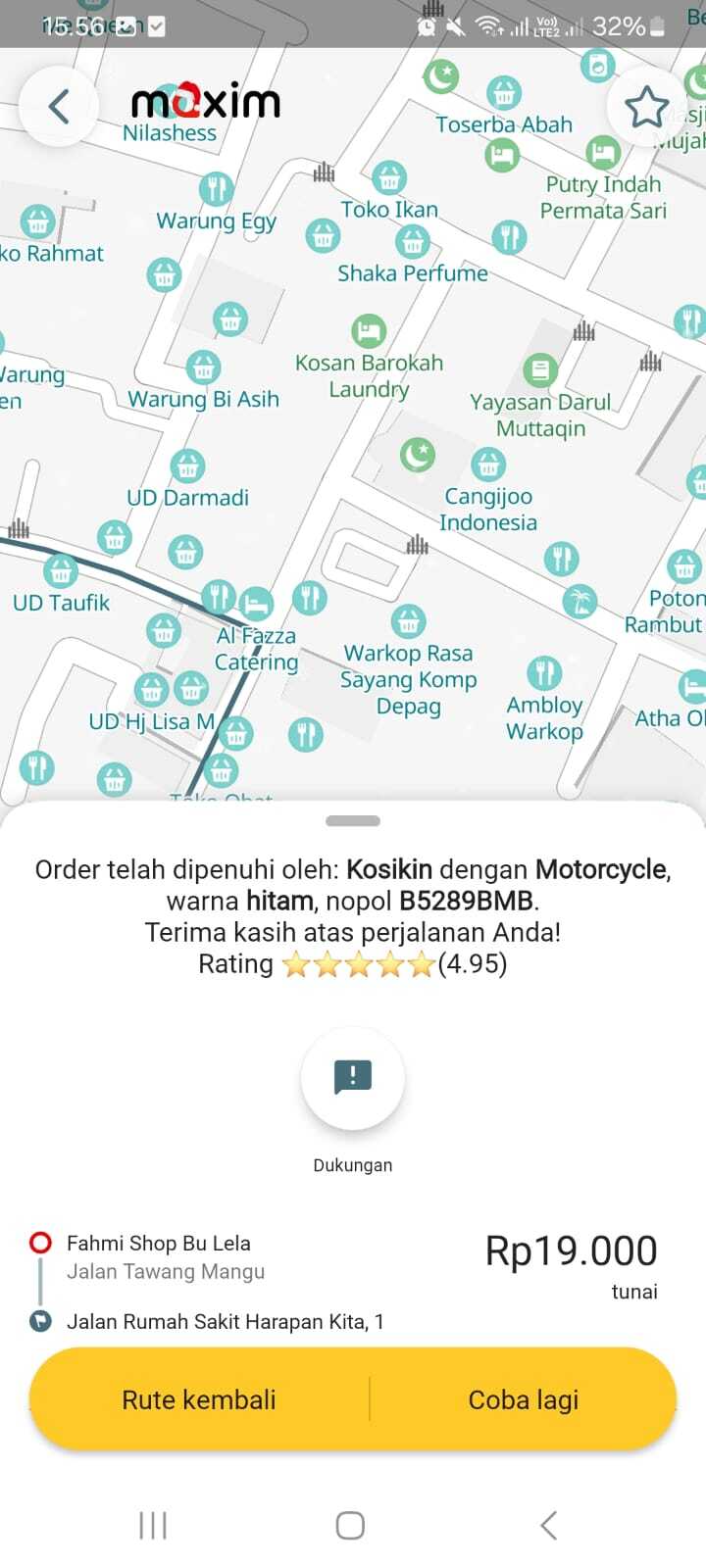The image size is (706, 1568).
Task: Open the system recent apps button
Action: coord(153,1525)
